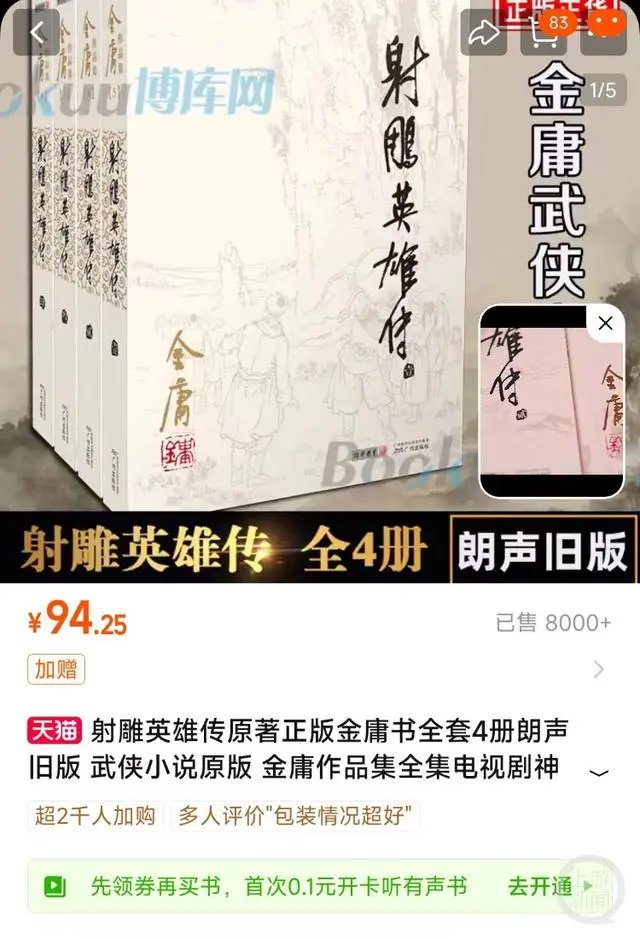Screen dimensions: 640x939
Task: Close the floating video preview
Action: pos(605,324)
